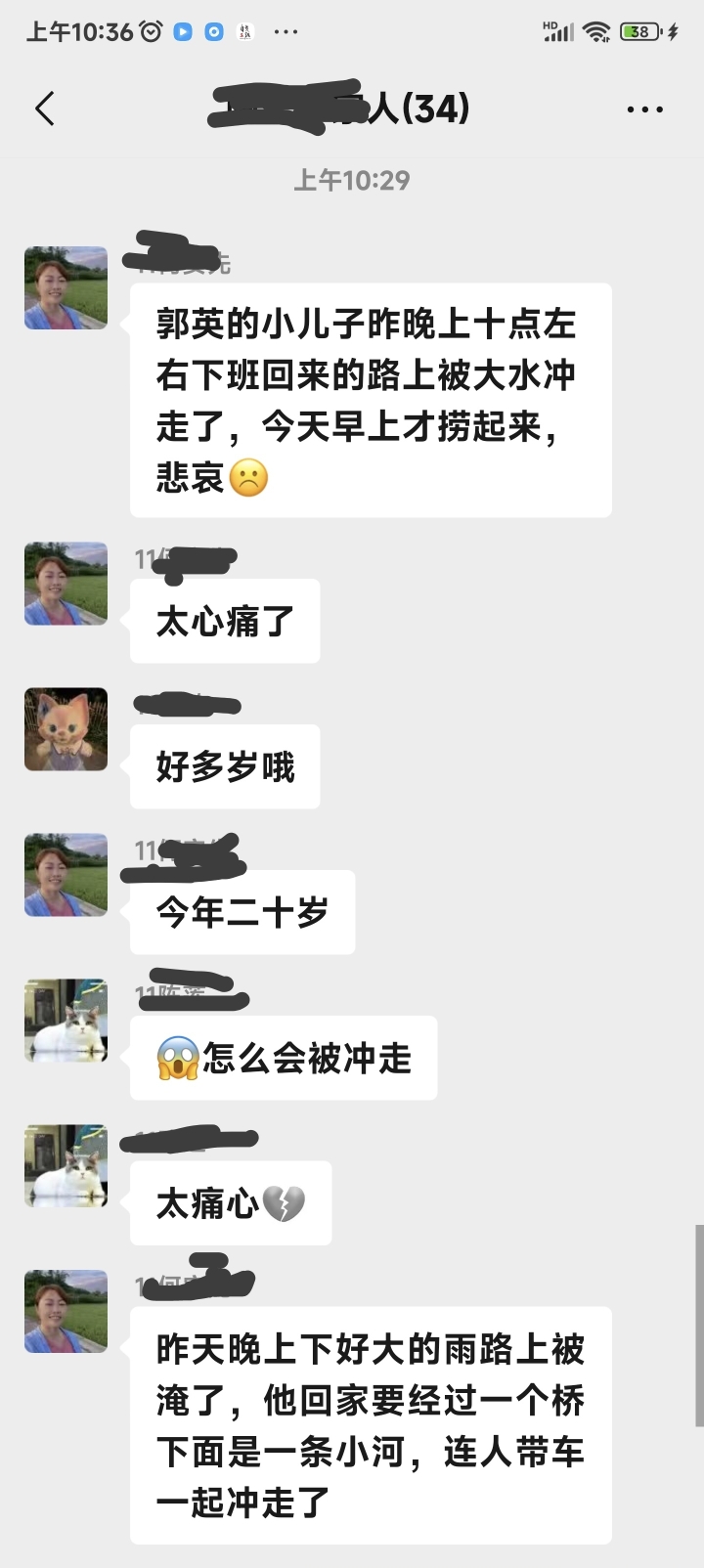The height and width of the screenshot is (1568, 704).
Task: Open the avatar beside the "昨天晚上下好大的雨" message
Action: point(66,1312)
